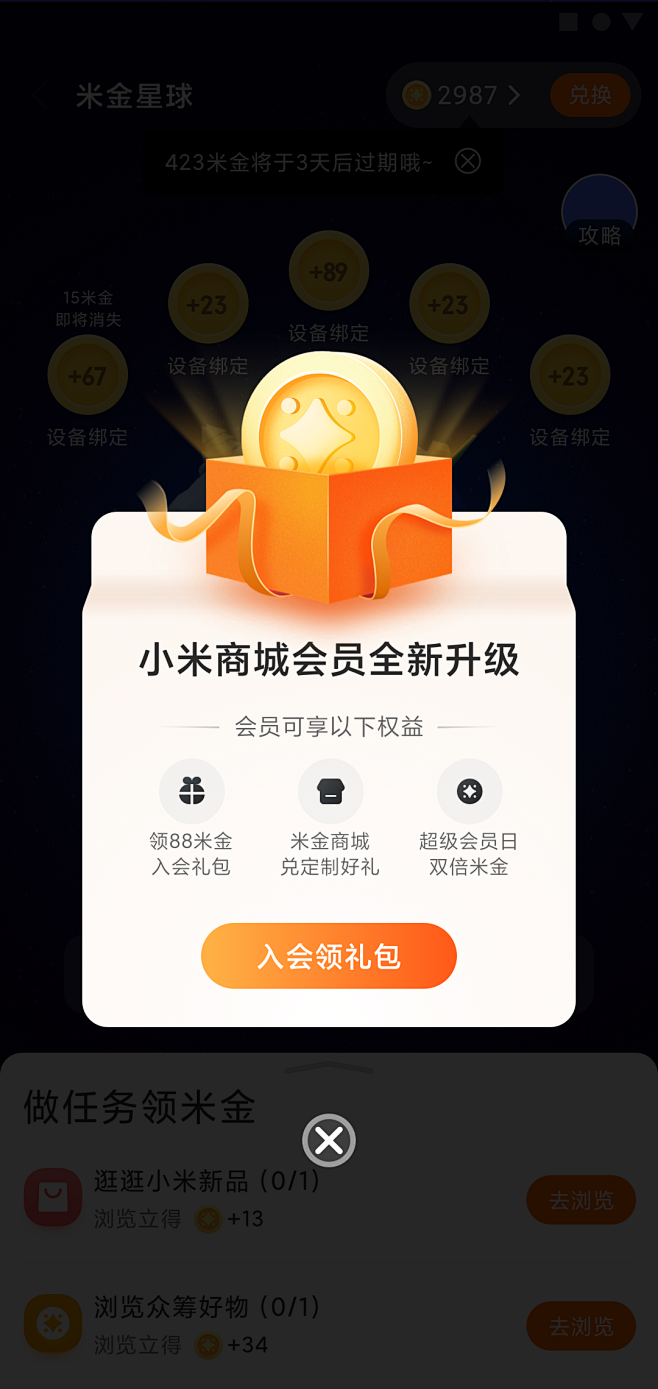Collect the +67 coin about to expire

pos(87,376)
